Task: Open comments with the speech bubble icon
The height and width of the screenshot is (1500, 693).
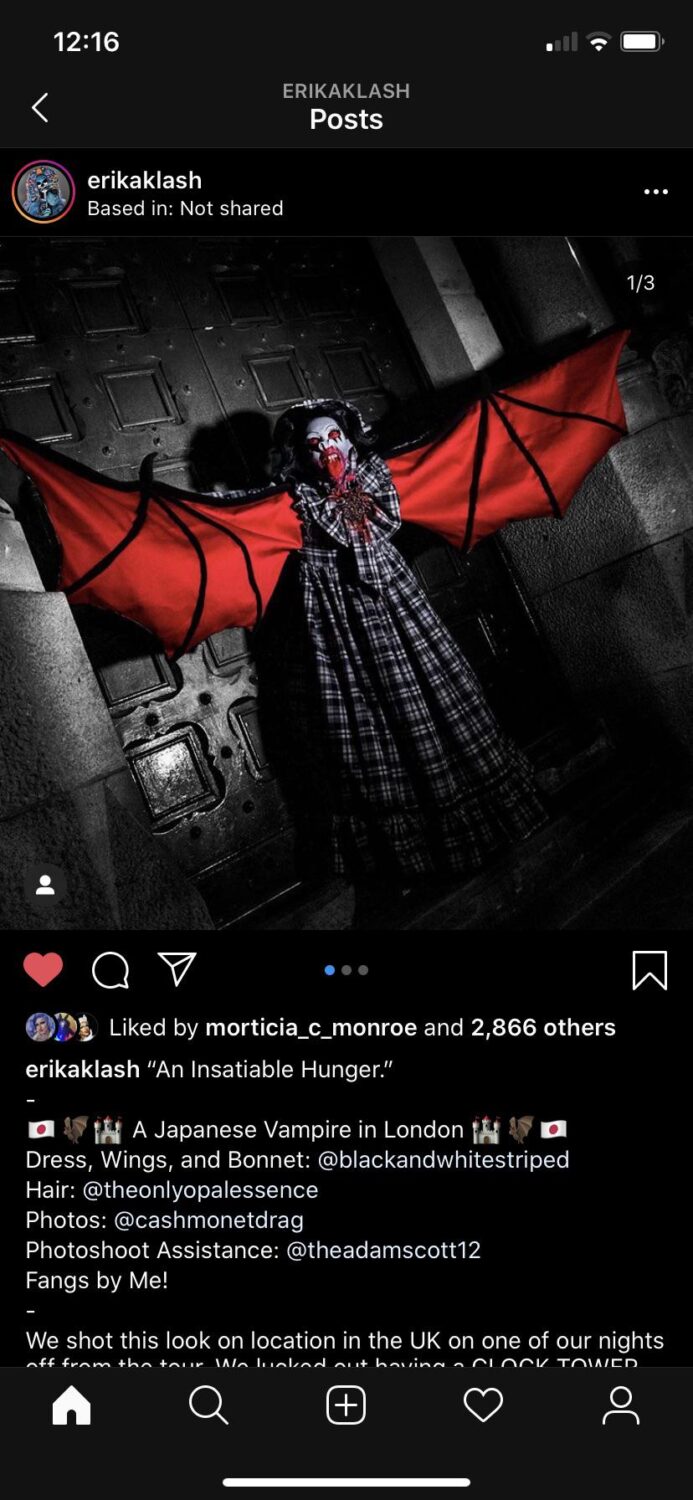Action: (110, 969)
